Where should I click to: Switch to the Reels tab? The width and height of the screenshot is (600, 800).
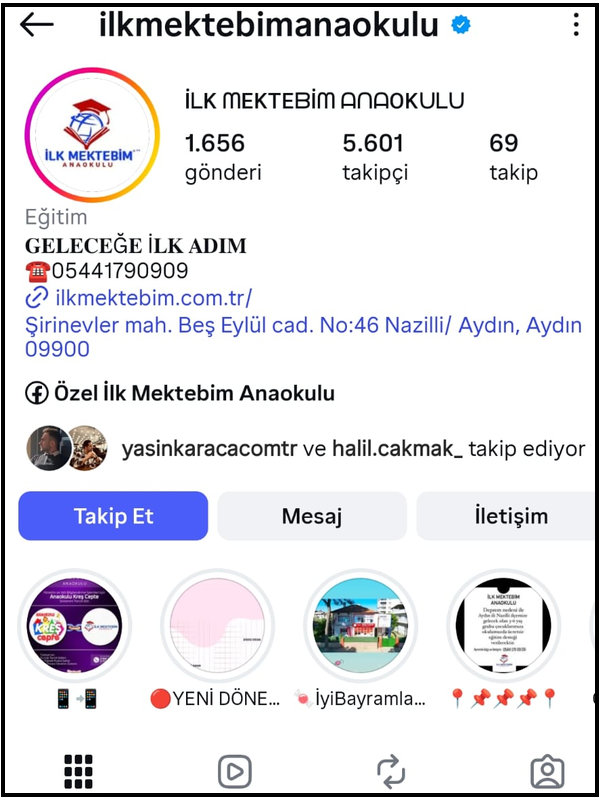tap(235, 771)
